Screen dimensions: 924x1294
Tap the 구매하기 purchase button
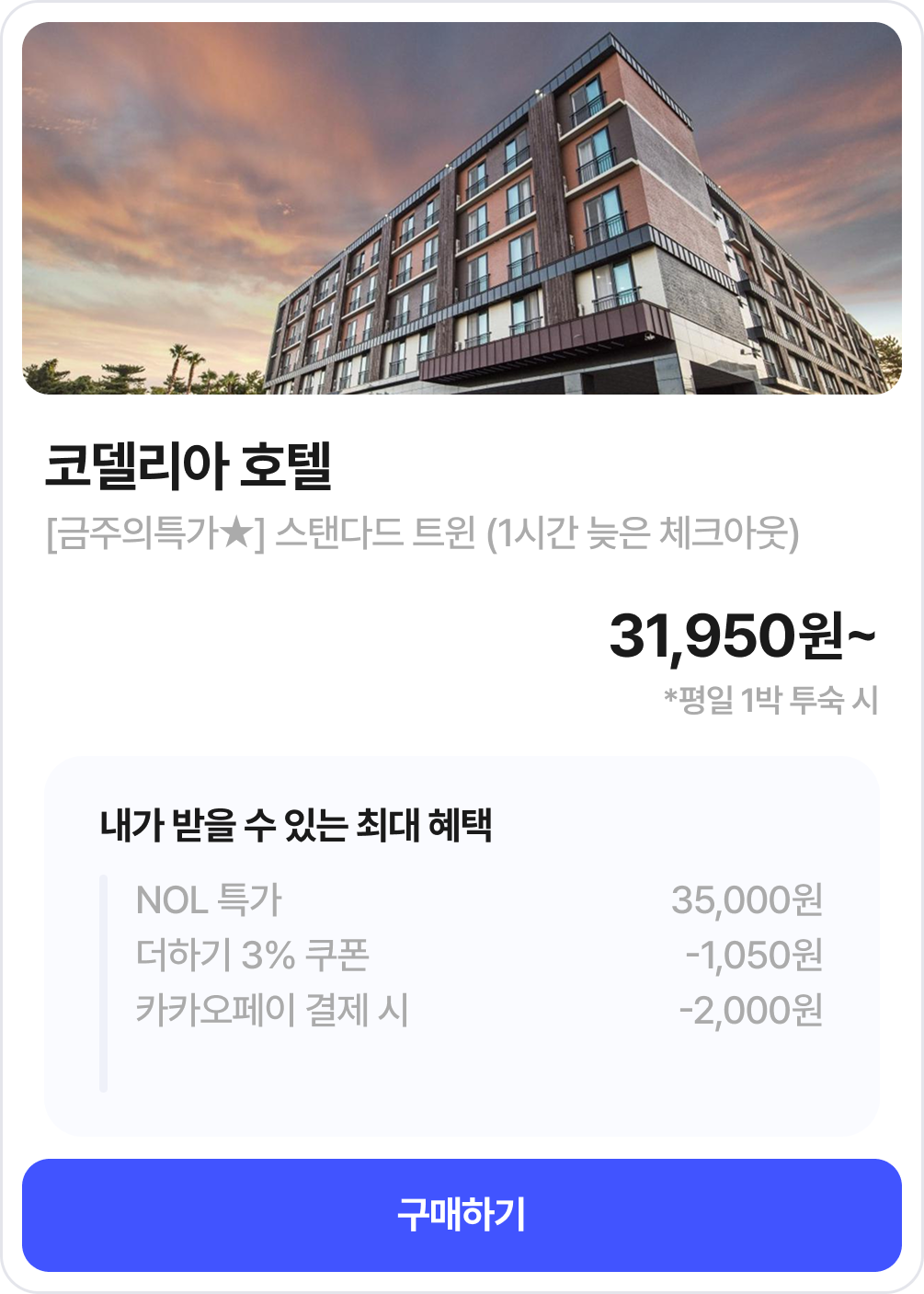pos(462,1215)
